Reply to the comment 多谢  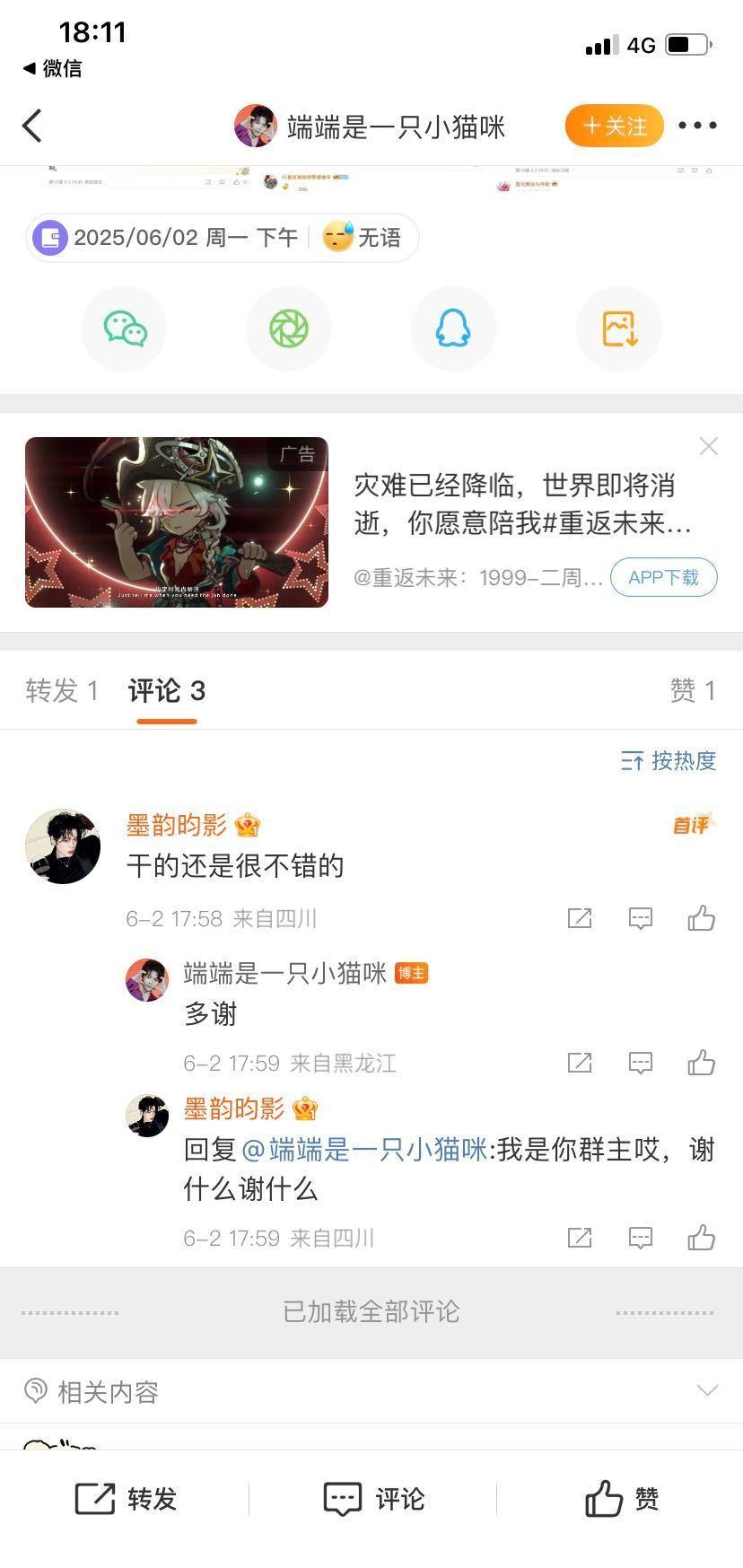(x=640, y=1063)
